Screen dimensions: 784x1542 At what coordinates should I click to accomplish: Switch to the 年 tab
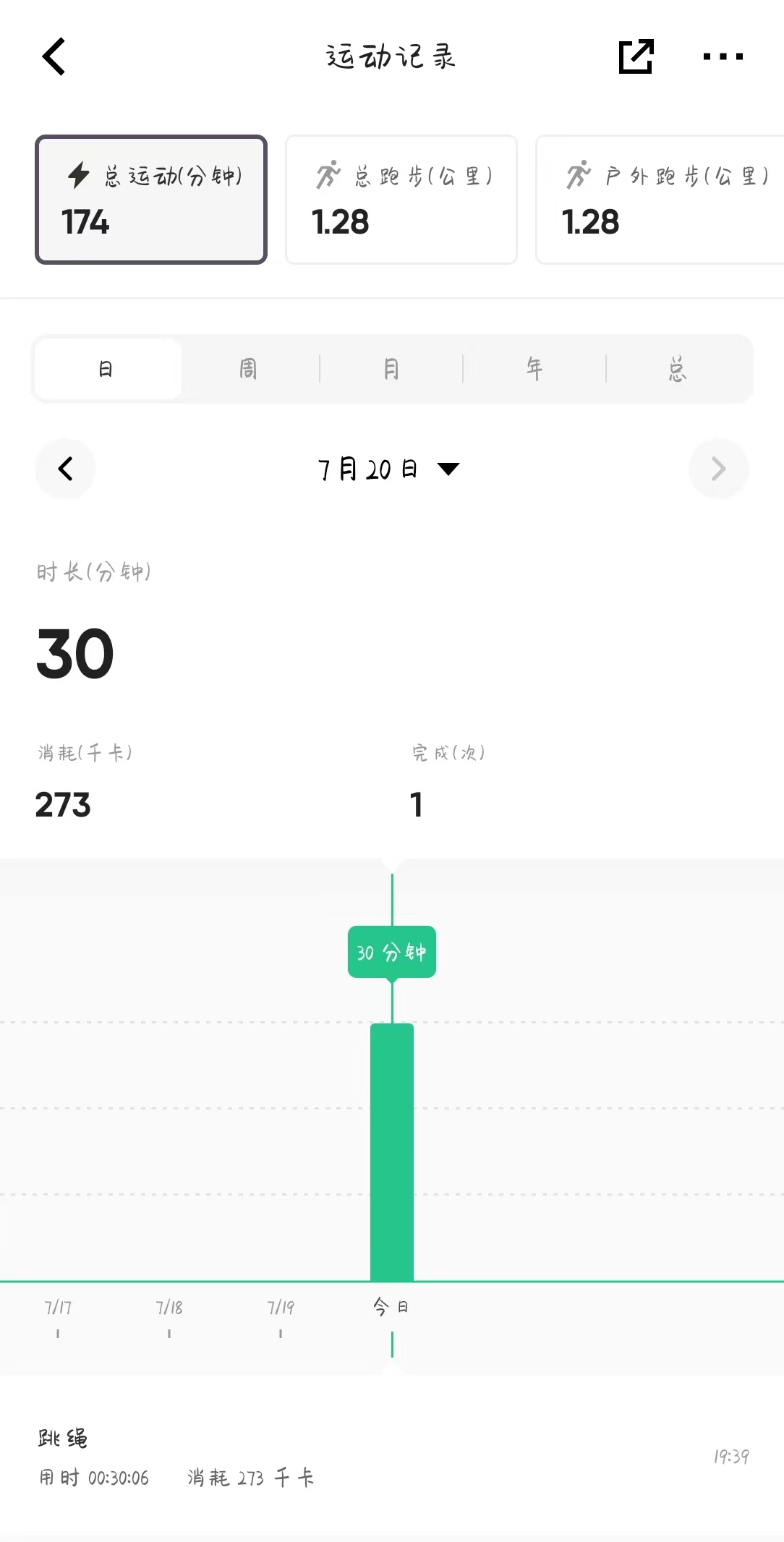[534, 369]
